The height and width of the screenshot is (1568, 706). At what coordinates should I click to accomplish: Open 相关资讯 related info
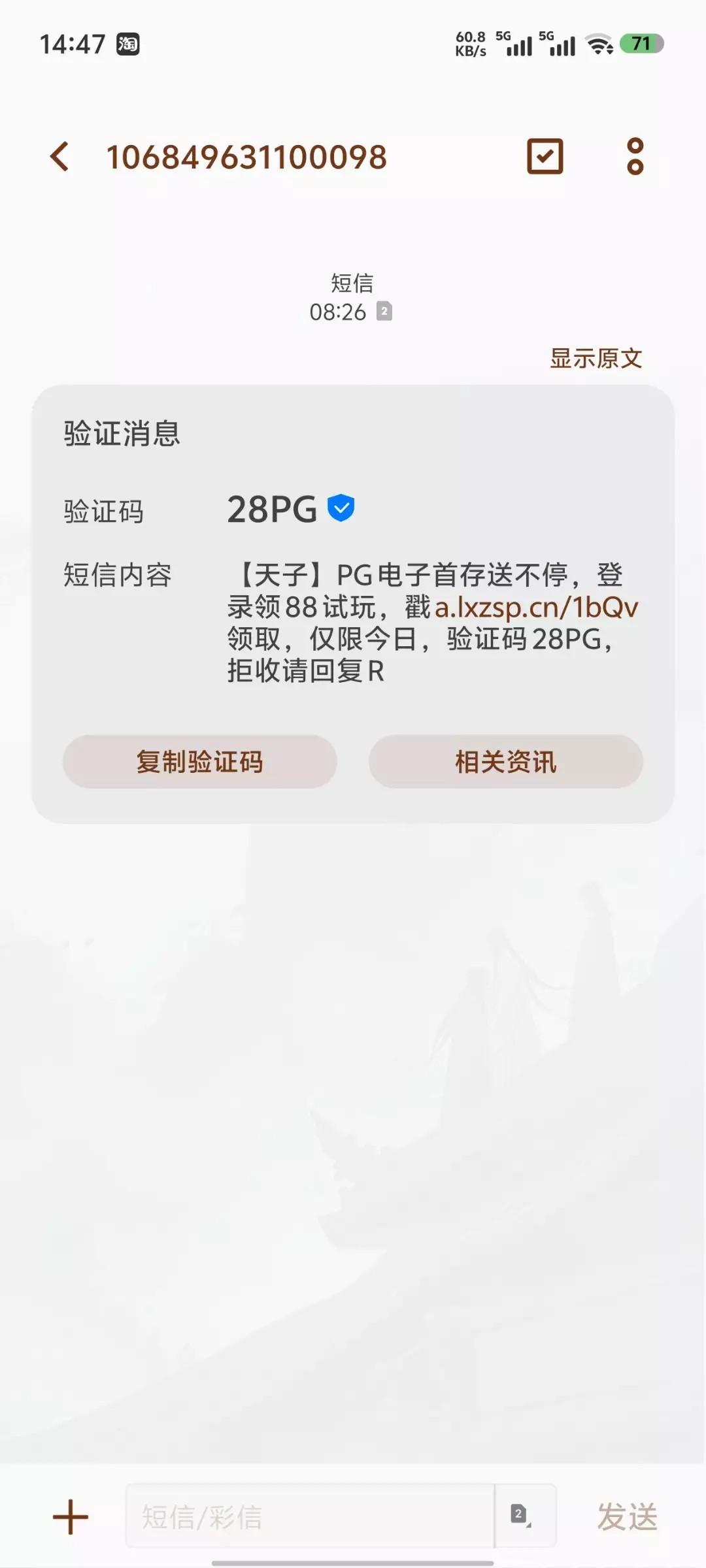click(x=505, y=762)
